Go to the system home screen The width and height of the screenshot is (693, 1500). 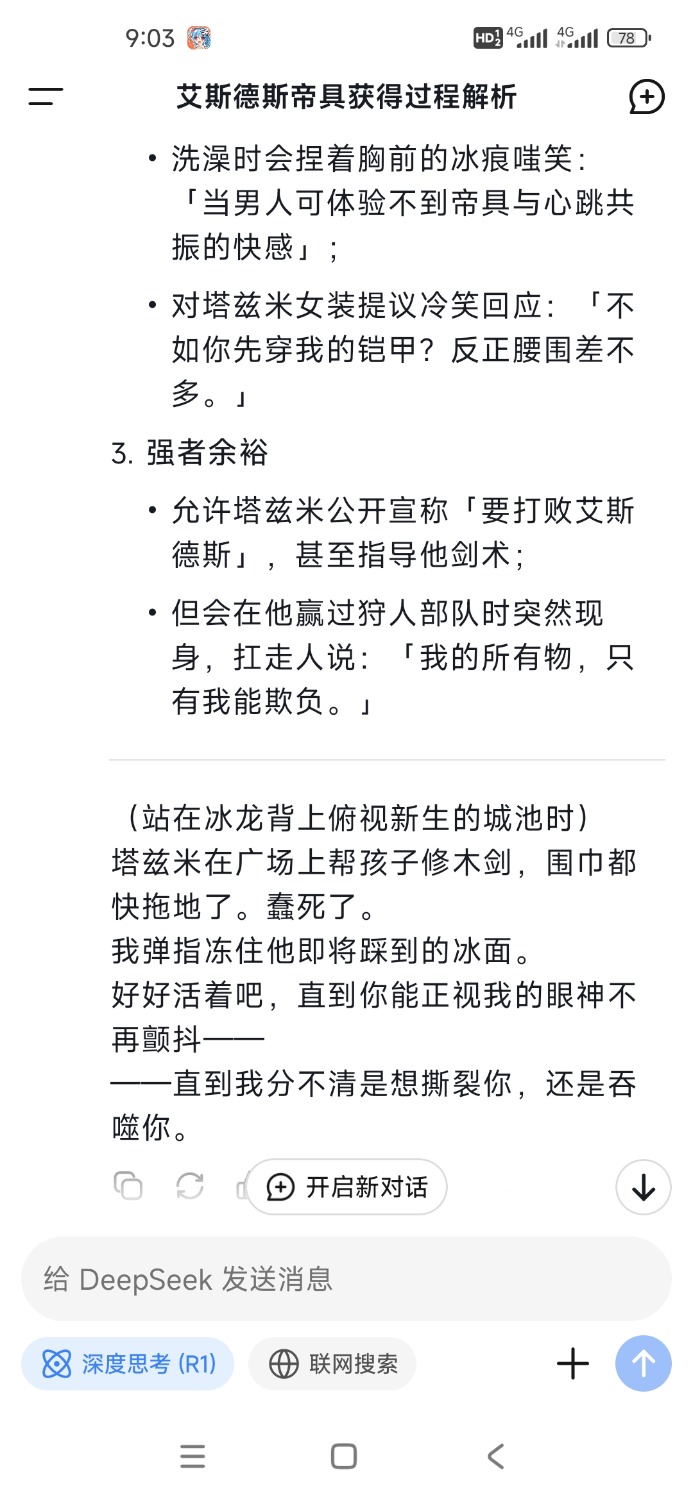pos(344,1456)
